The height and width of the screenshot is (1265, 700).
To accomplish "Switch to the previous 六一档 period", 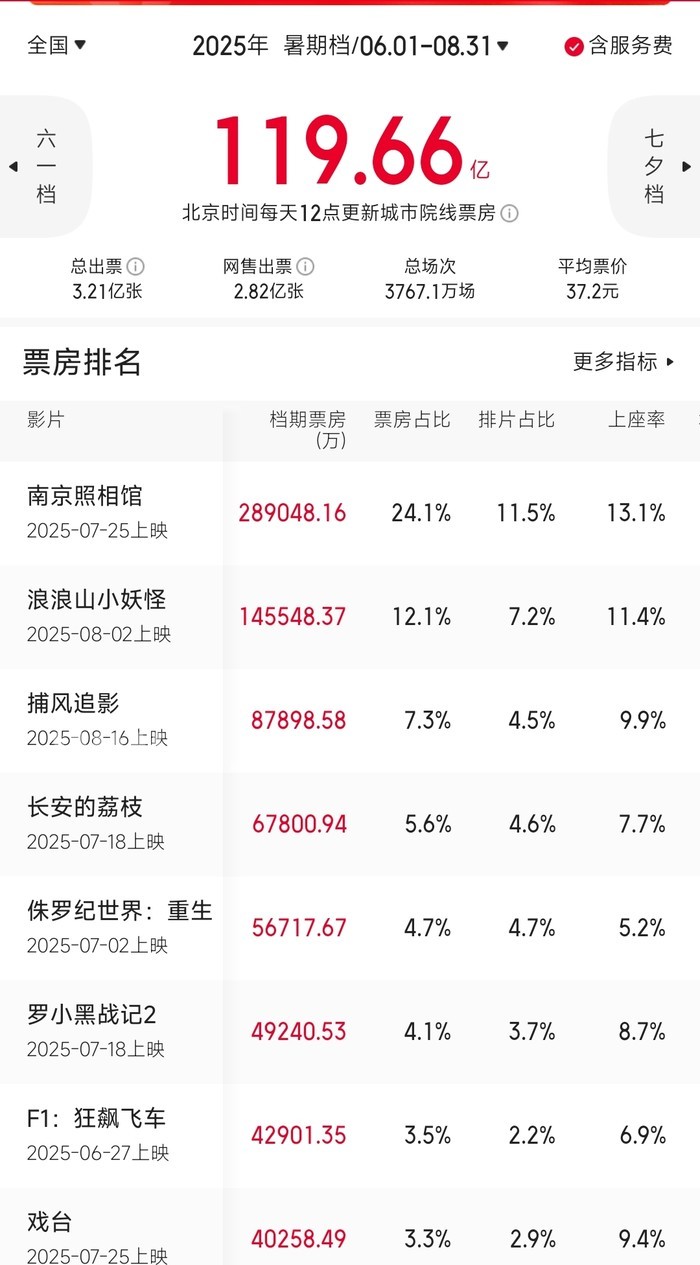I will (42, 167).
